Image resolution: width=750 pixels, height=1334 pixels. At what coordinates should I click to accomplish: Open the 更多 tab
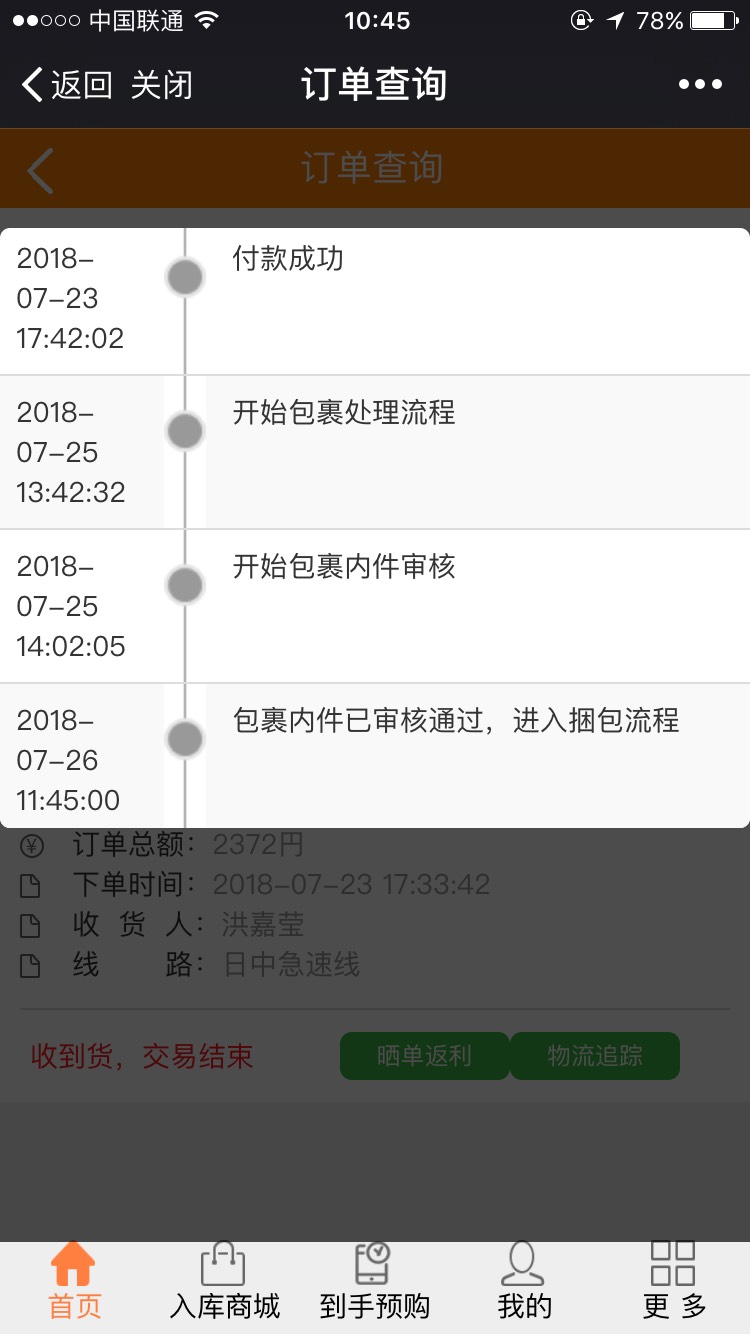[674, 1281]
